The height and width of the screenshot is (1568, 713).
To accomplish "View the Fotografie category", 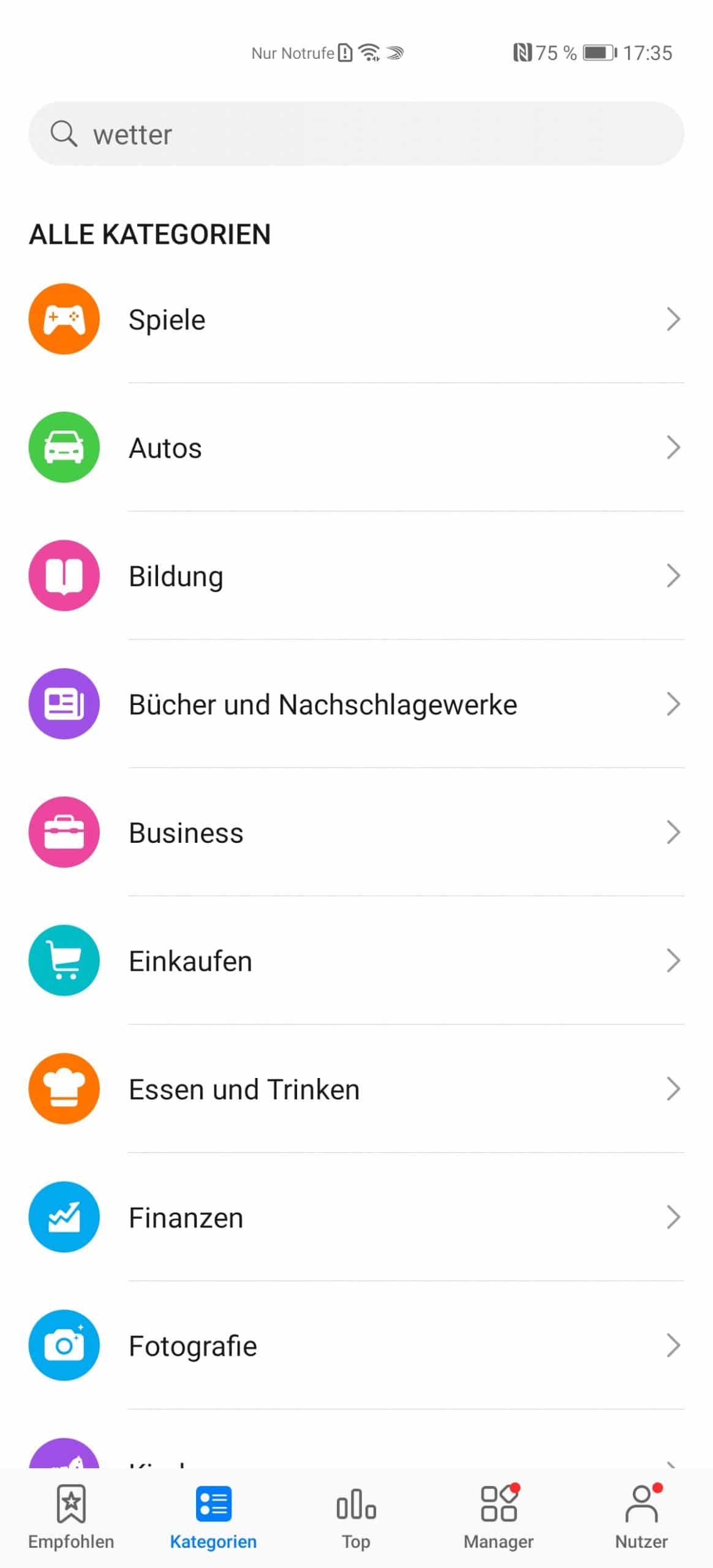I will 356,1346.
